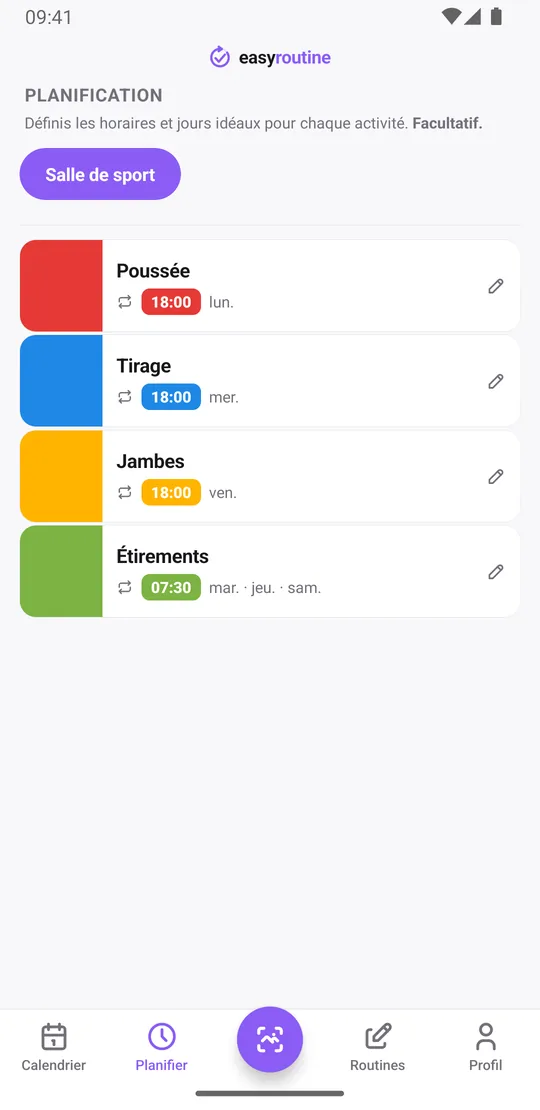This screenshot has width=540, height=1110.
Task: Open the Profil tab
Action: [x=486, y=1047]
